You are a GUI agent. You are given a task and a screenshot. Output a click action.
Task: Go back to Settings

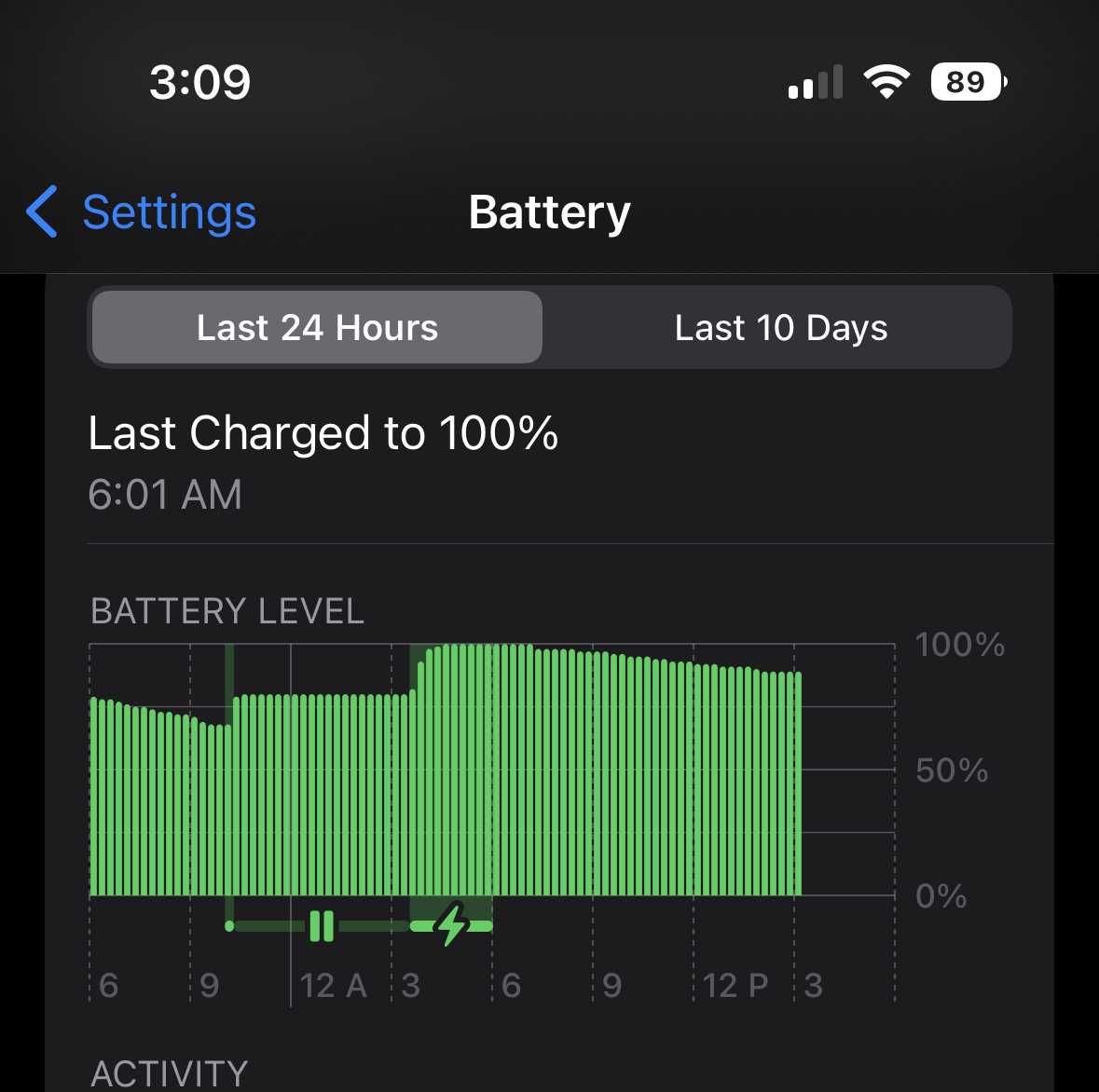[x=141, y=212]
